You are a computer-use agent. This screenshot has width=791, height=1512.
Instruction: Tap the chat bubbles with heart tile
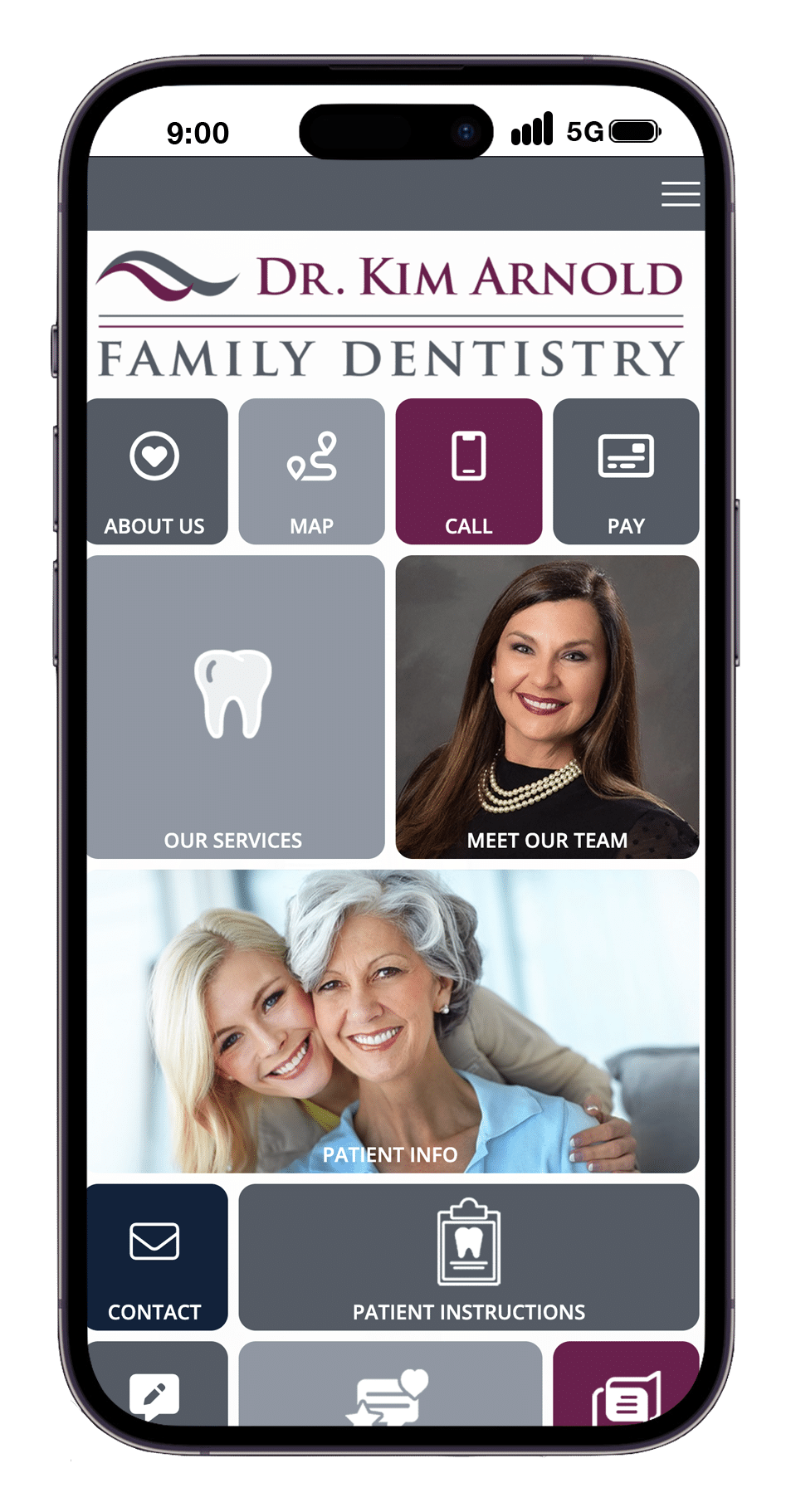coord(390,1389)
